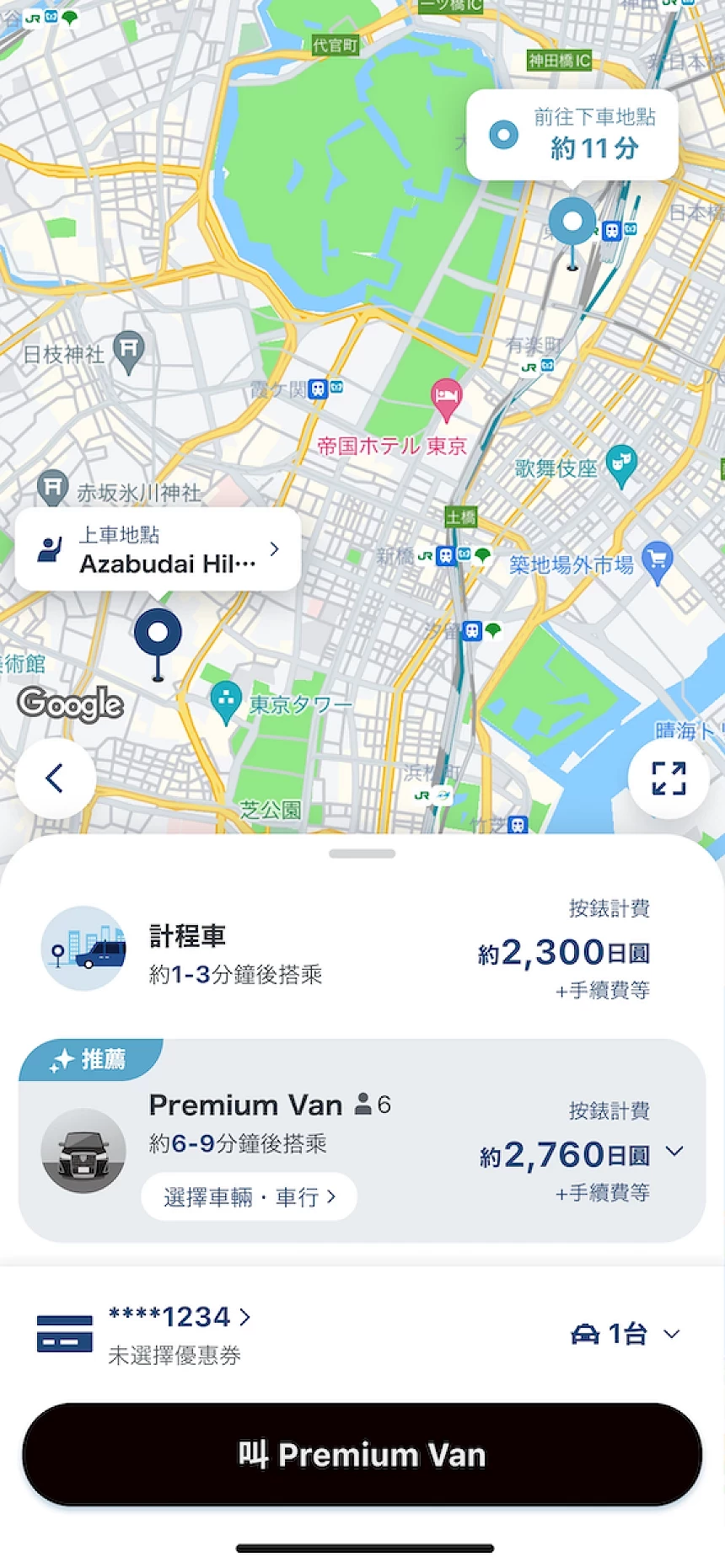
Task: Tap the 前往下車地點 drop-off bubble
Action: point(572,135)
